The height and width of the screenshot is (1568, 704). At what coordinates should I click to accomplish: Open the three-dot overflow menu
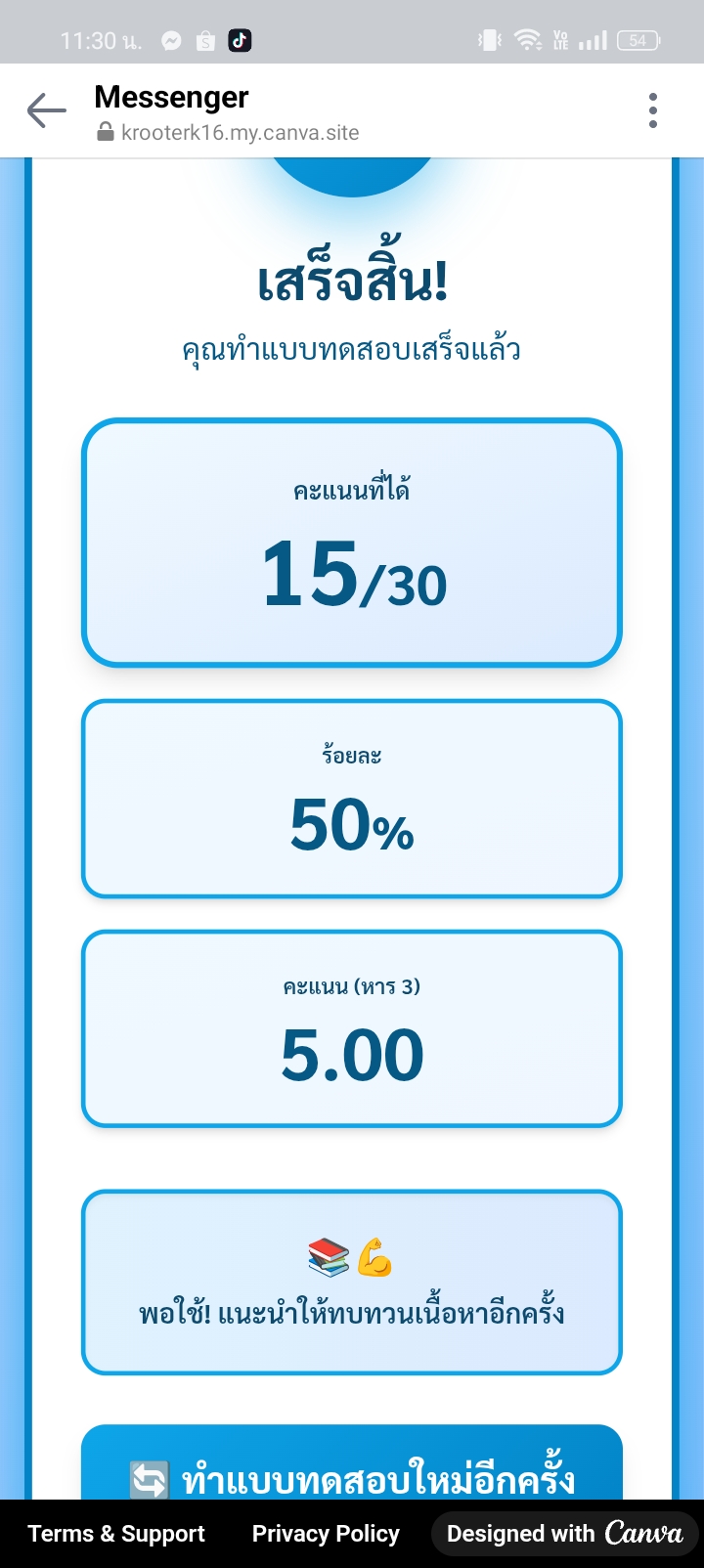pyautogui.click(x=653, y=111)
